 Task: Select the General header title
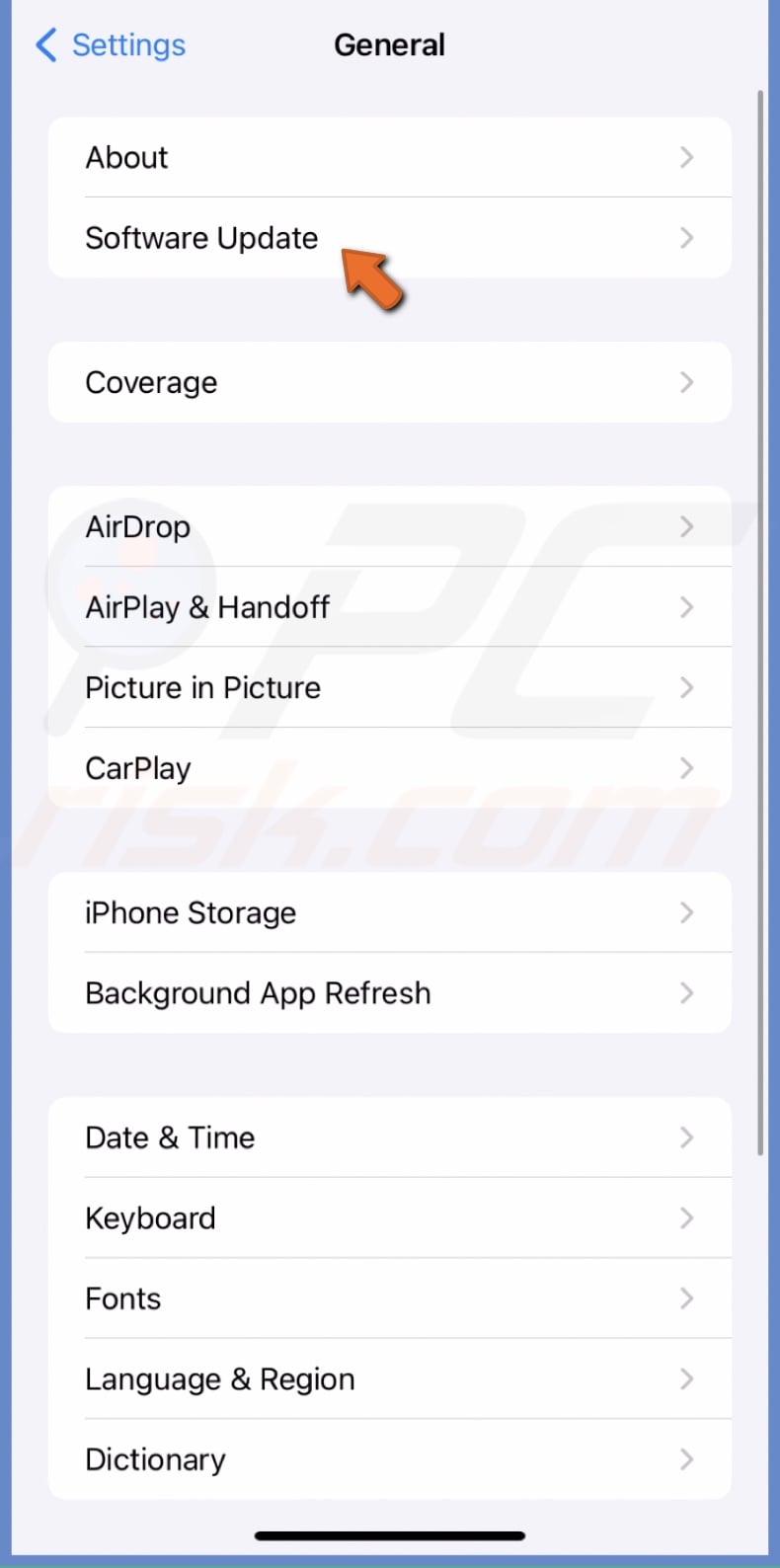pyautogui.click(x=389, y=44)
